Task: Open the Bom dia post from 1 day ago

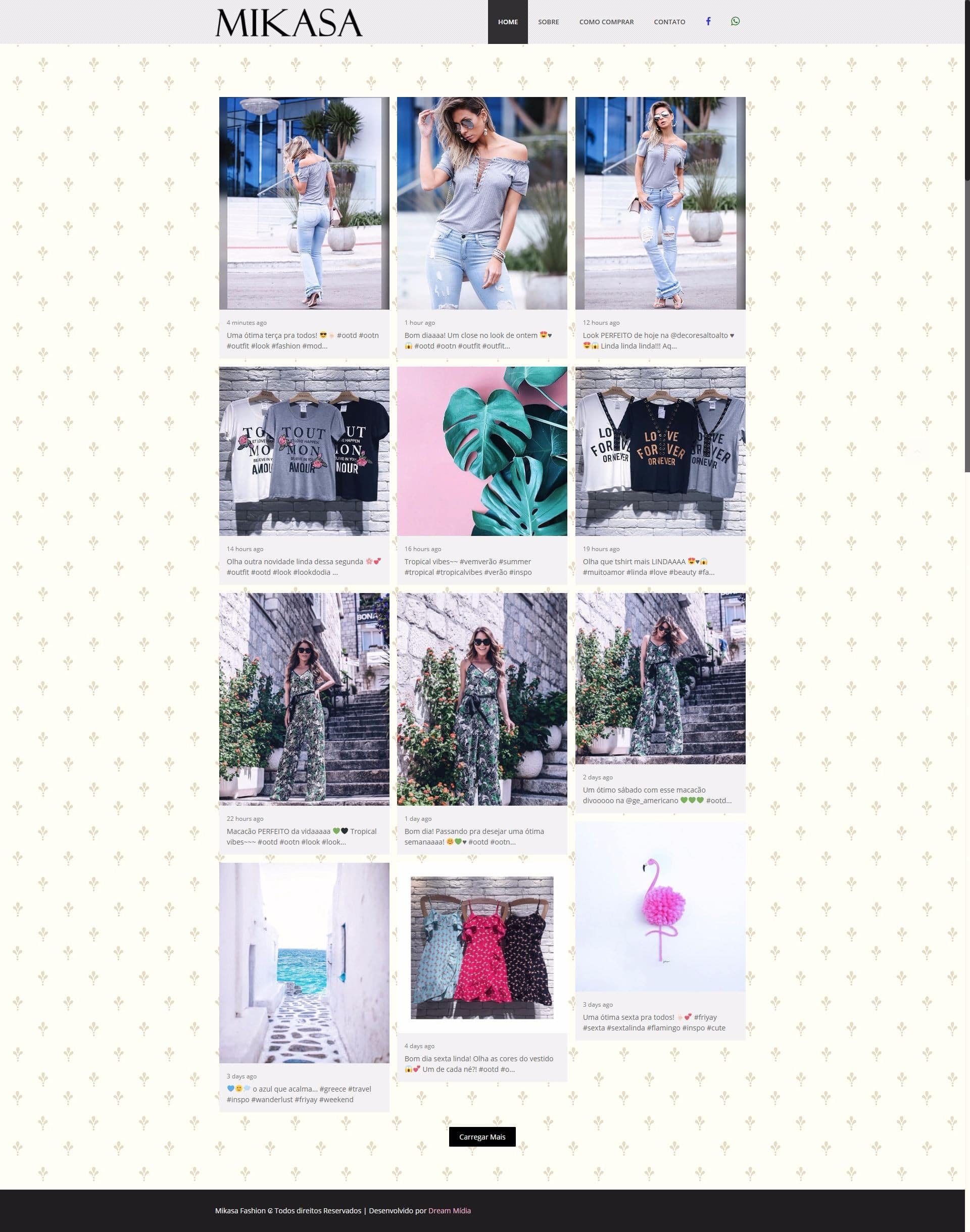Action: (481, 699)
